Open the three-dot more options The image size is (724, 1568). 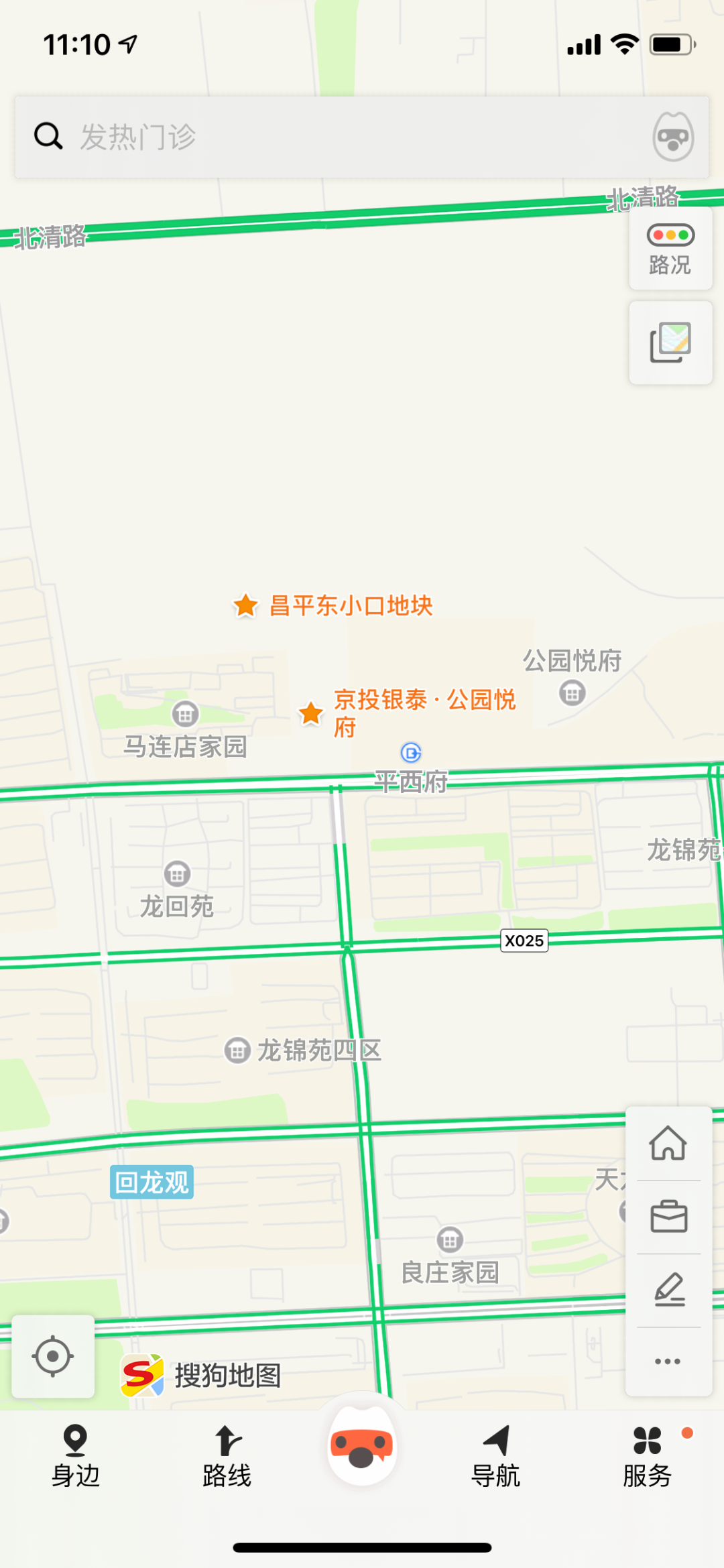(x=668, y=1362)
